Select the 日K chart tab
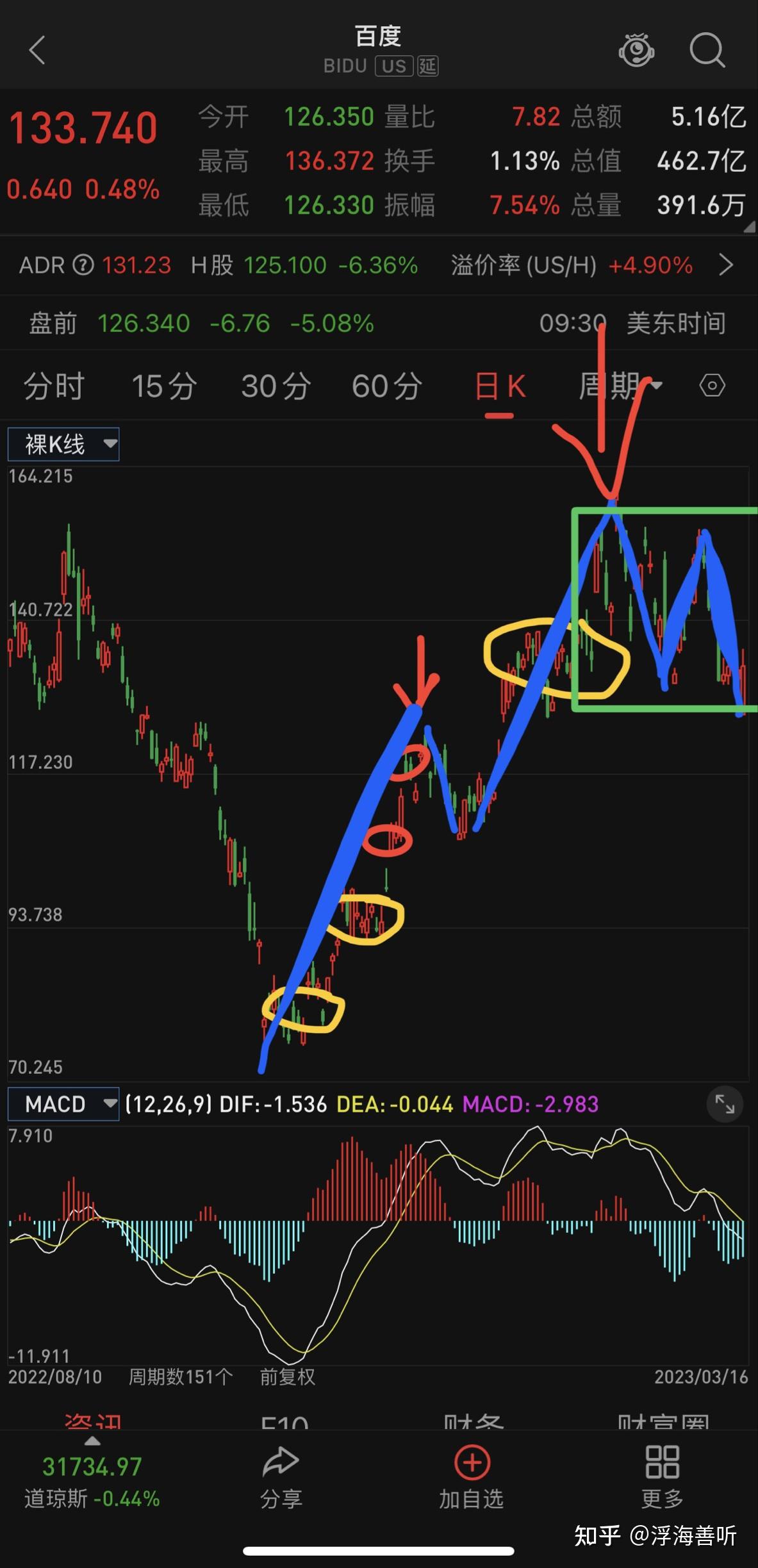 pos(500,386)
